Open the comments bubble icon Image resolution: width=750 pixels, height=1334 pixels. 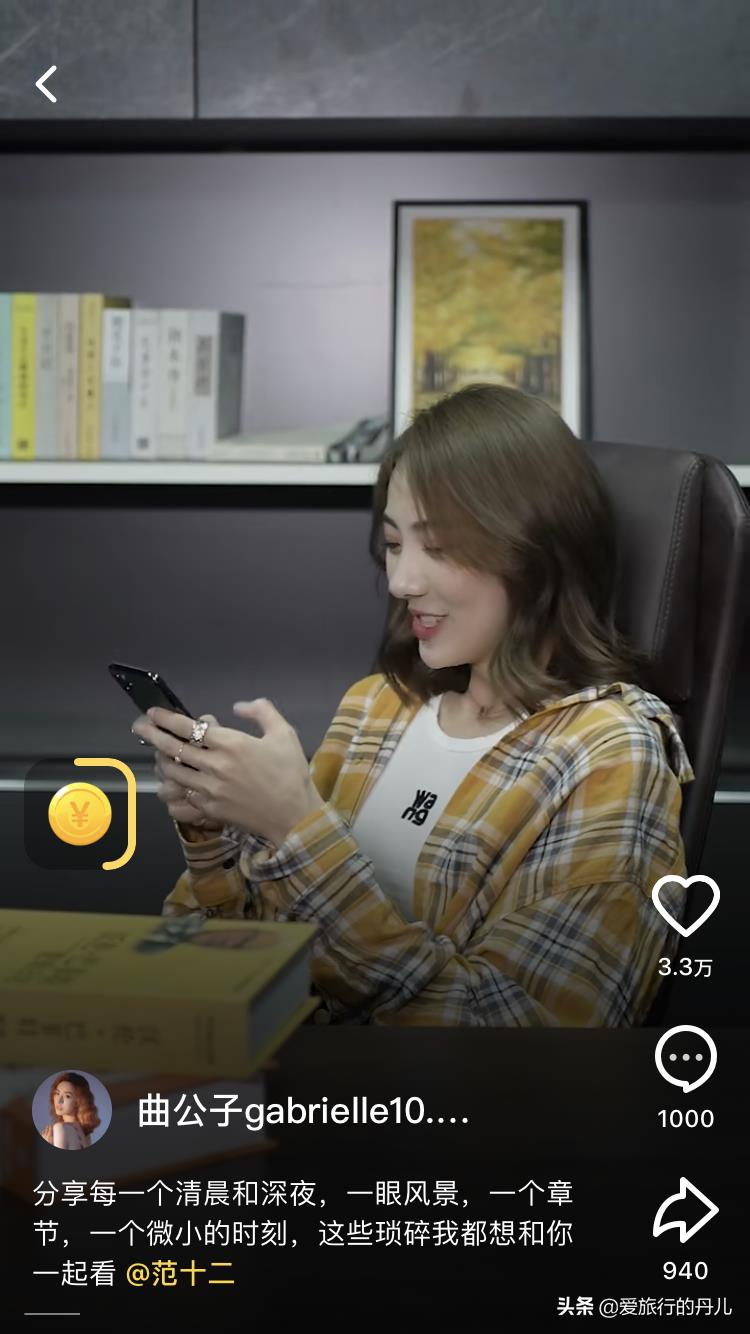[686, 1060]
